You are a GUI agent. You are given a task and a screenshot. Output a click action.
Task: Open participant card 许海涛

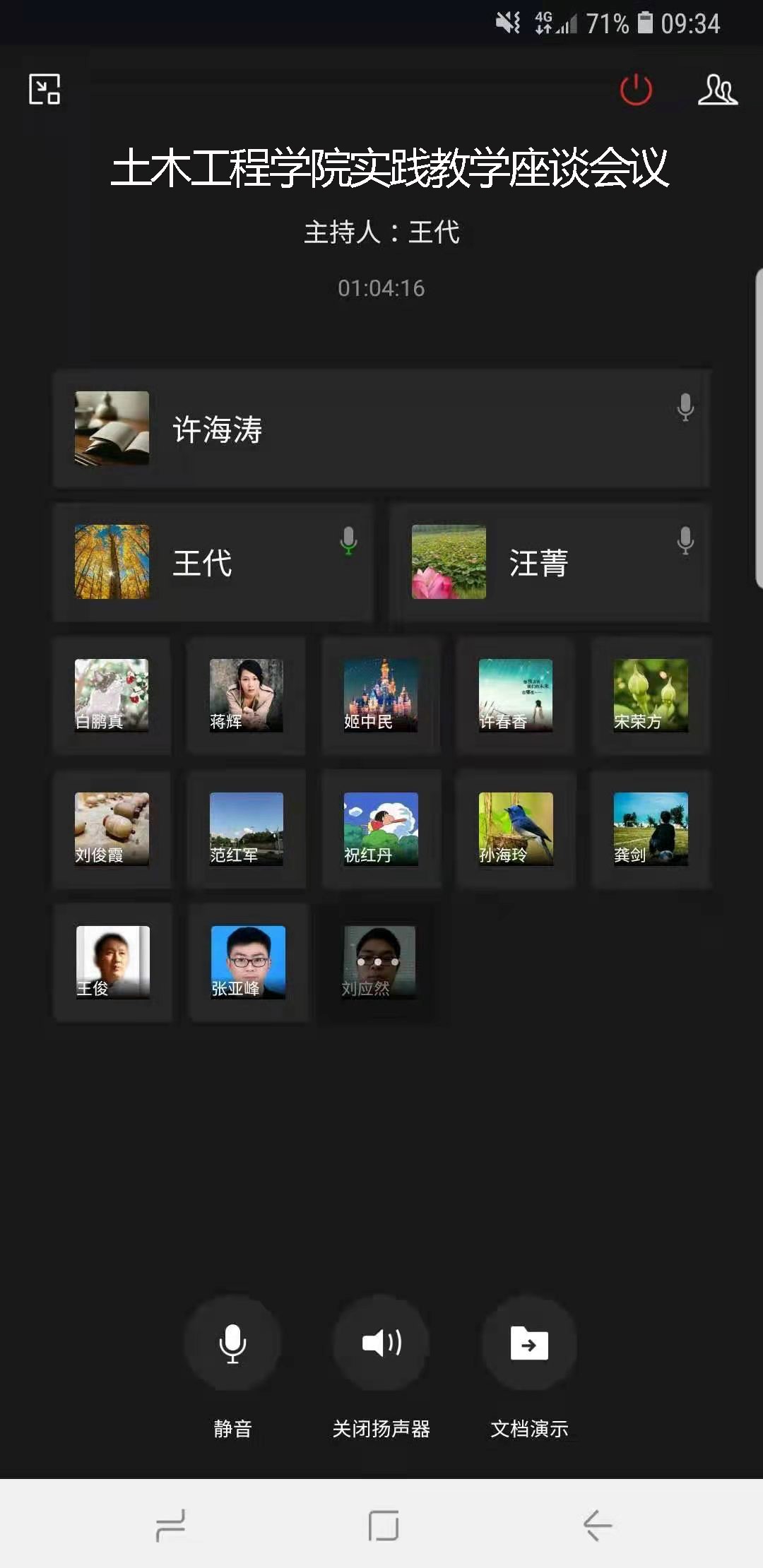coord(381,429)
